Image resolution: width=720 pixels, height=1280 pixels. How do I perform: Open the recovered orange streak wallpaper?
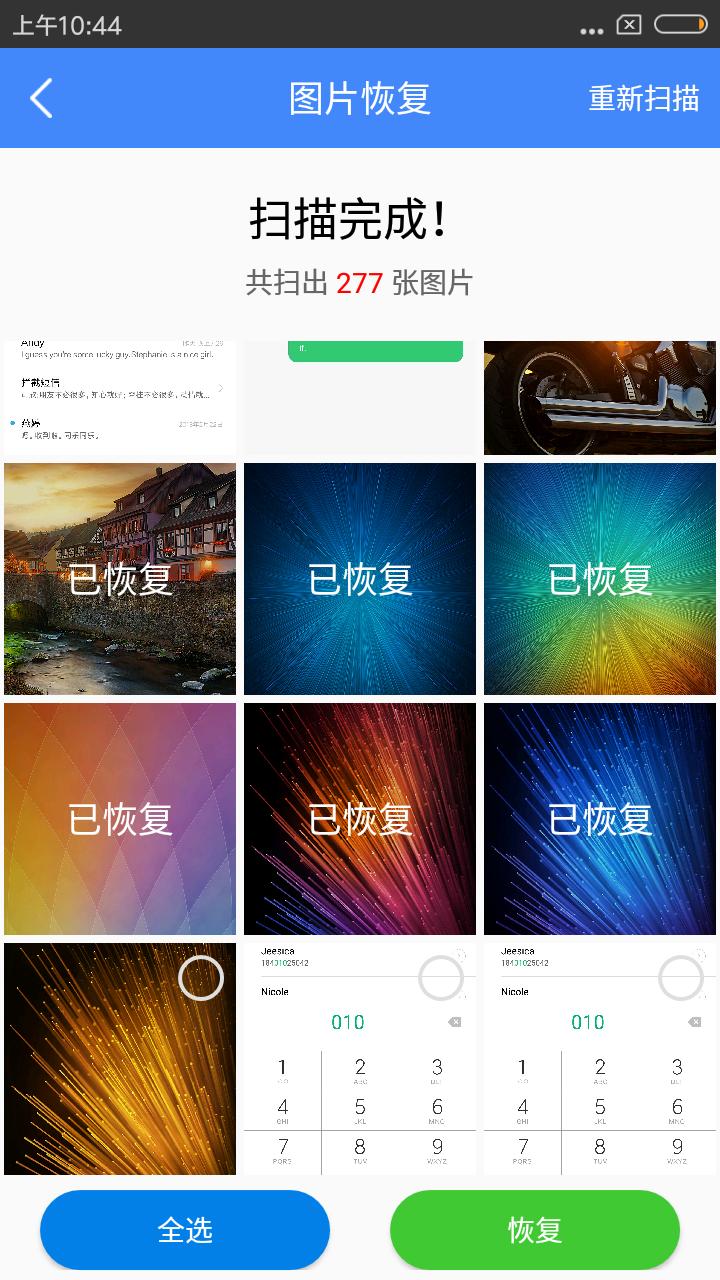click(359, 818)
